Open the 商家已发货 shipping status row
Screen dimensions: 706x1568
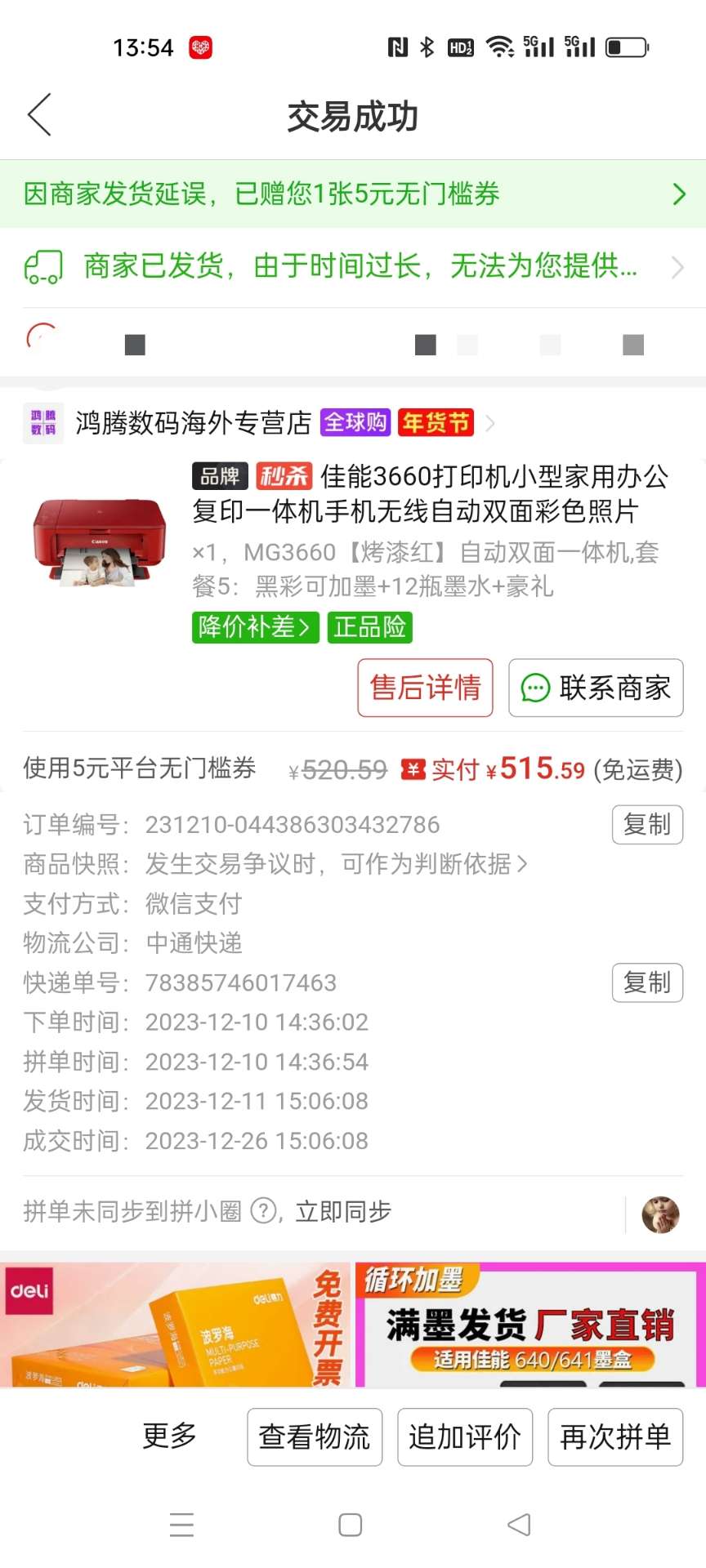353,267
